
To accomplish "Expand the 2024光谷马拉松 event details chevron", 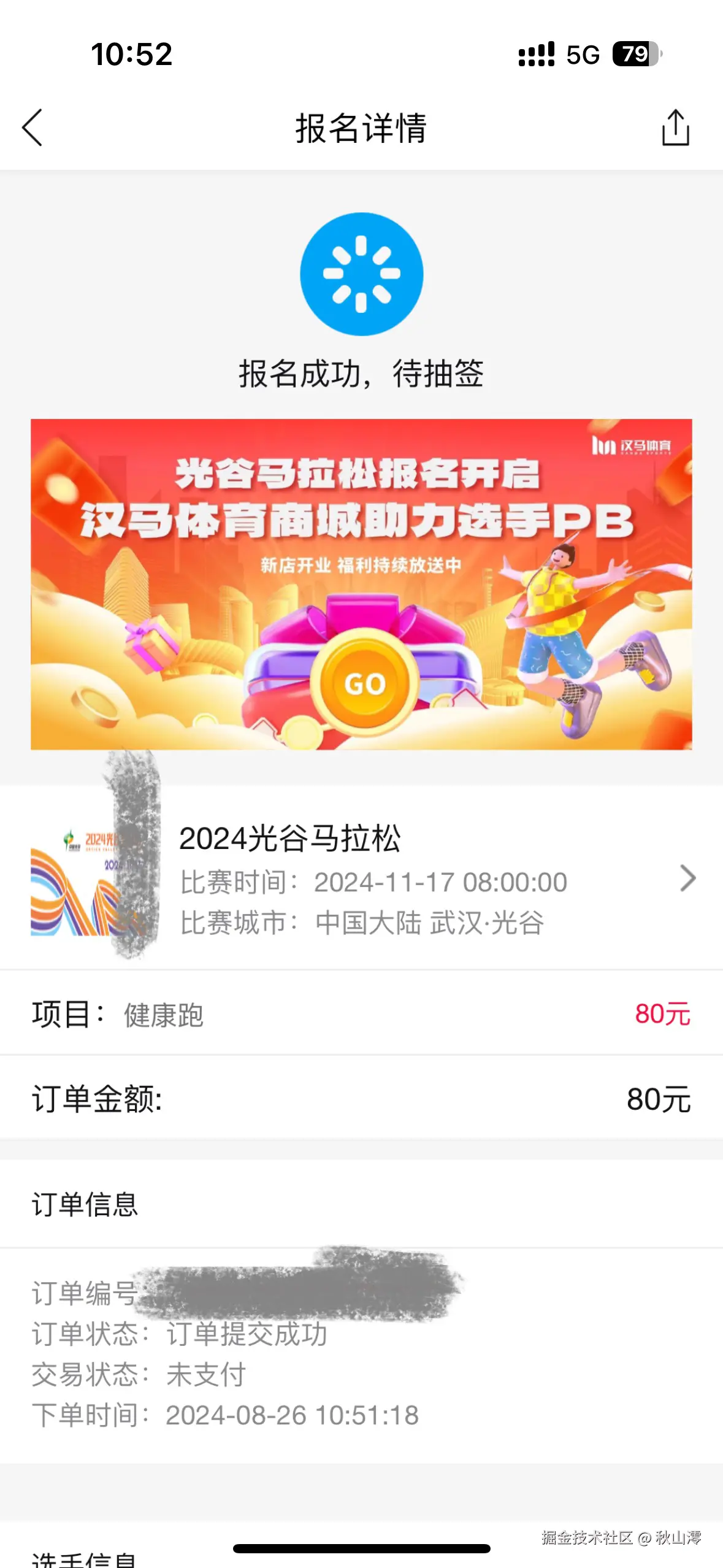I will (687, 878).
